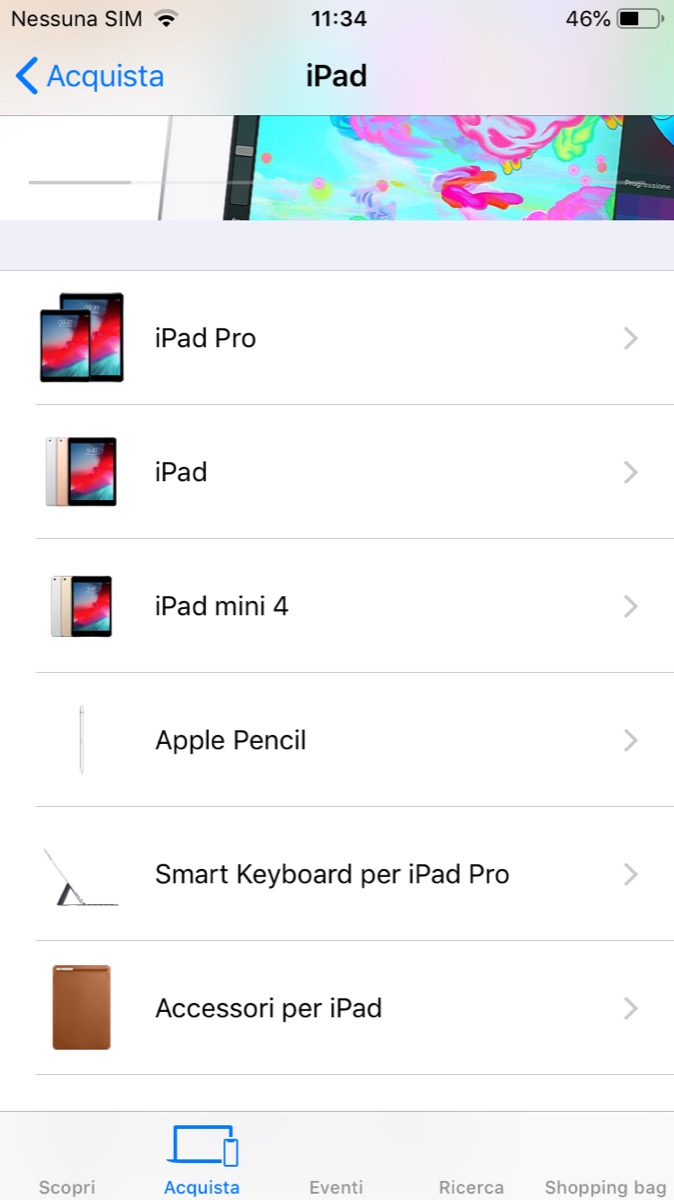
Task: Go back to Acquista
Action: point(90,76)
